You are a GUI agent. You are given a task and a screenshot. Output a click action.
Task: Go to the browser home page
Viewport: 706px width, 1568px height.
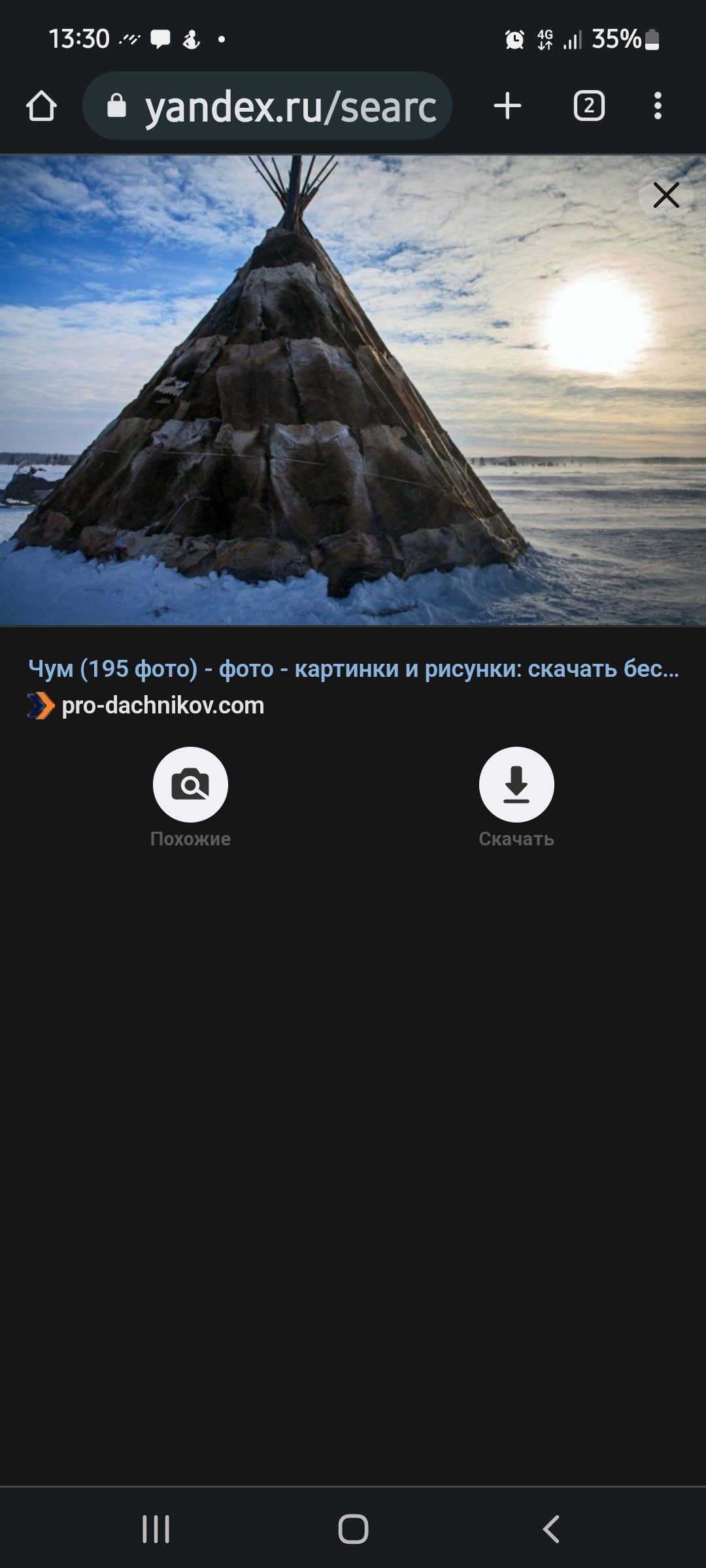(x=41, y=106)
